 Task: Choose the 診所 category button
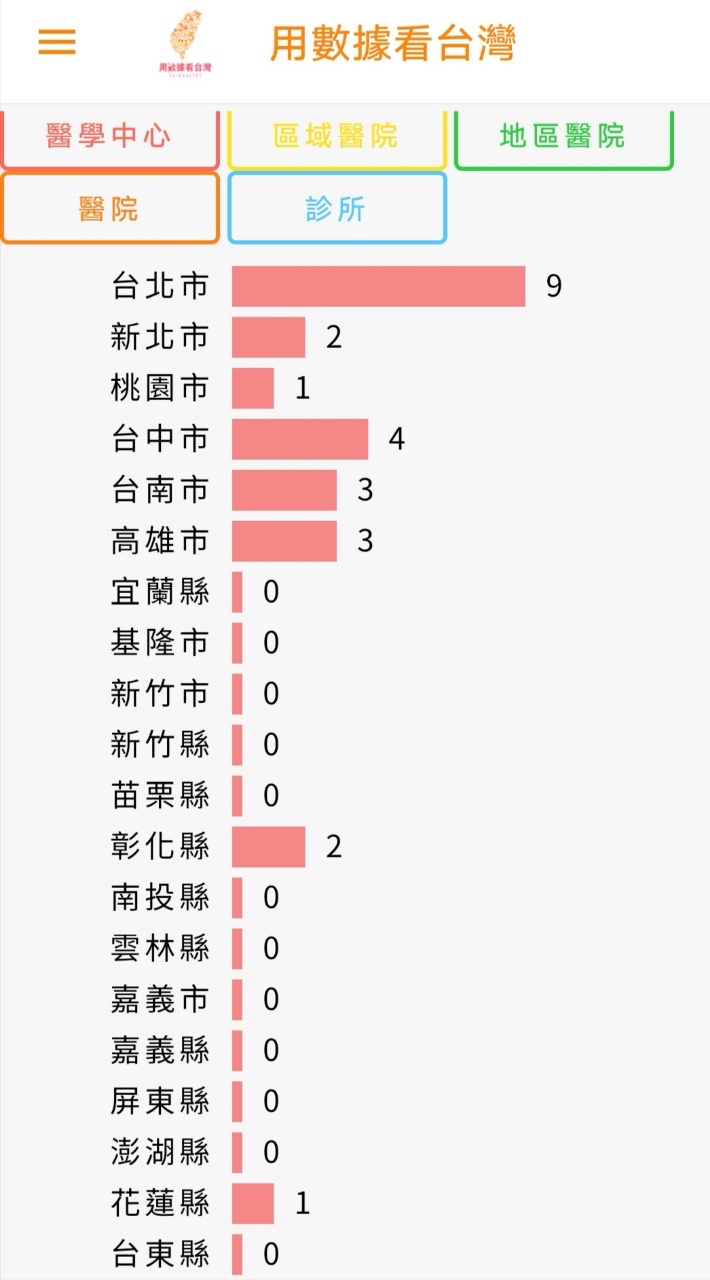(x=337, y=208)
